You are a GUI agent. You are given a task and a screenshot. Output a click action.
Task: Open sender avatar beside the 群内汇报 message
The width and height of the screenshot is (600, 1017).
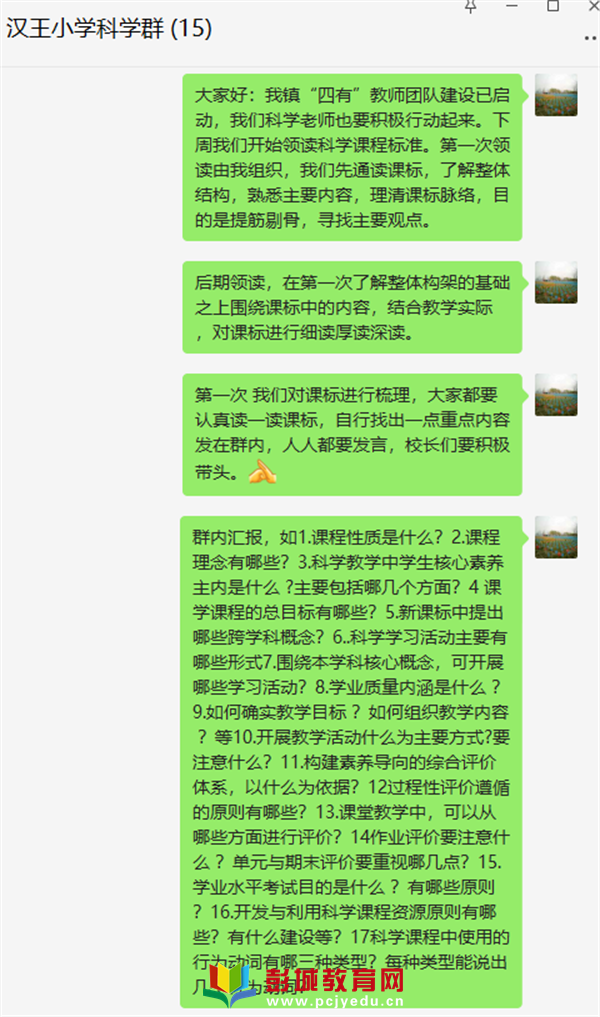[555, 537]
